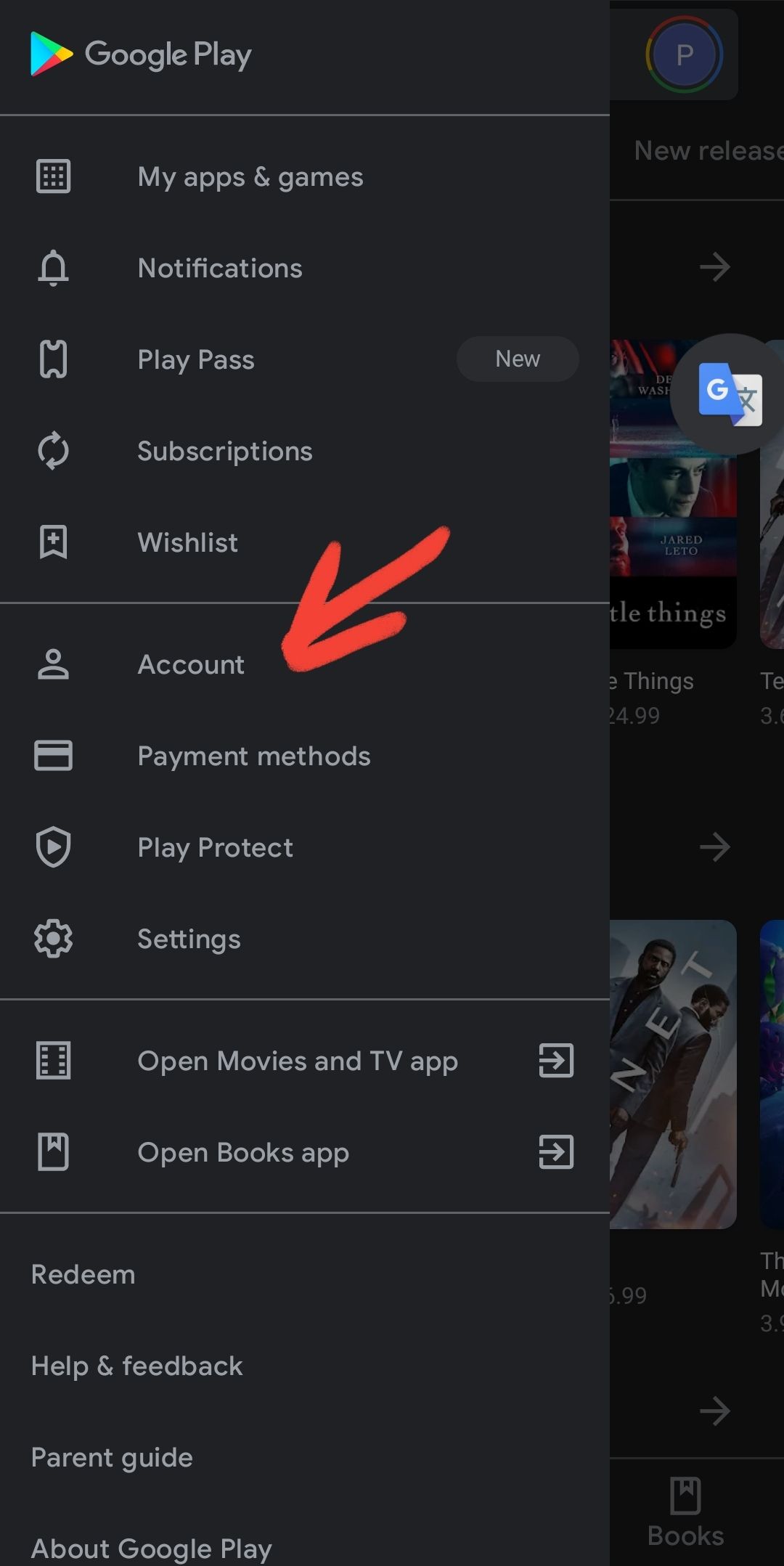Select the Account menu item
The height and width of the screenshot is (1566, 784).
pos(191,665)
